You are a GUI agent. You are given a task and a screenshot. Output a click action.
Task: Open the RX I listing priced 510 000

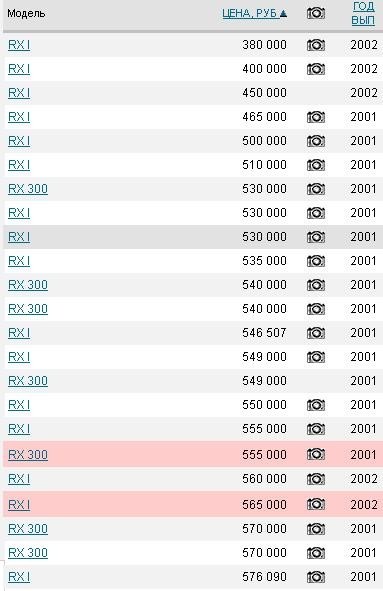pyautogui.click(x=19, y=165)
